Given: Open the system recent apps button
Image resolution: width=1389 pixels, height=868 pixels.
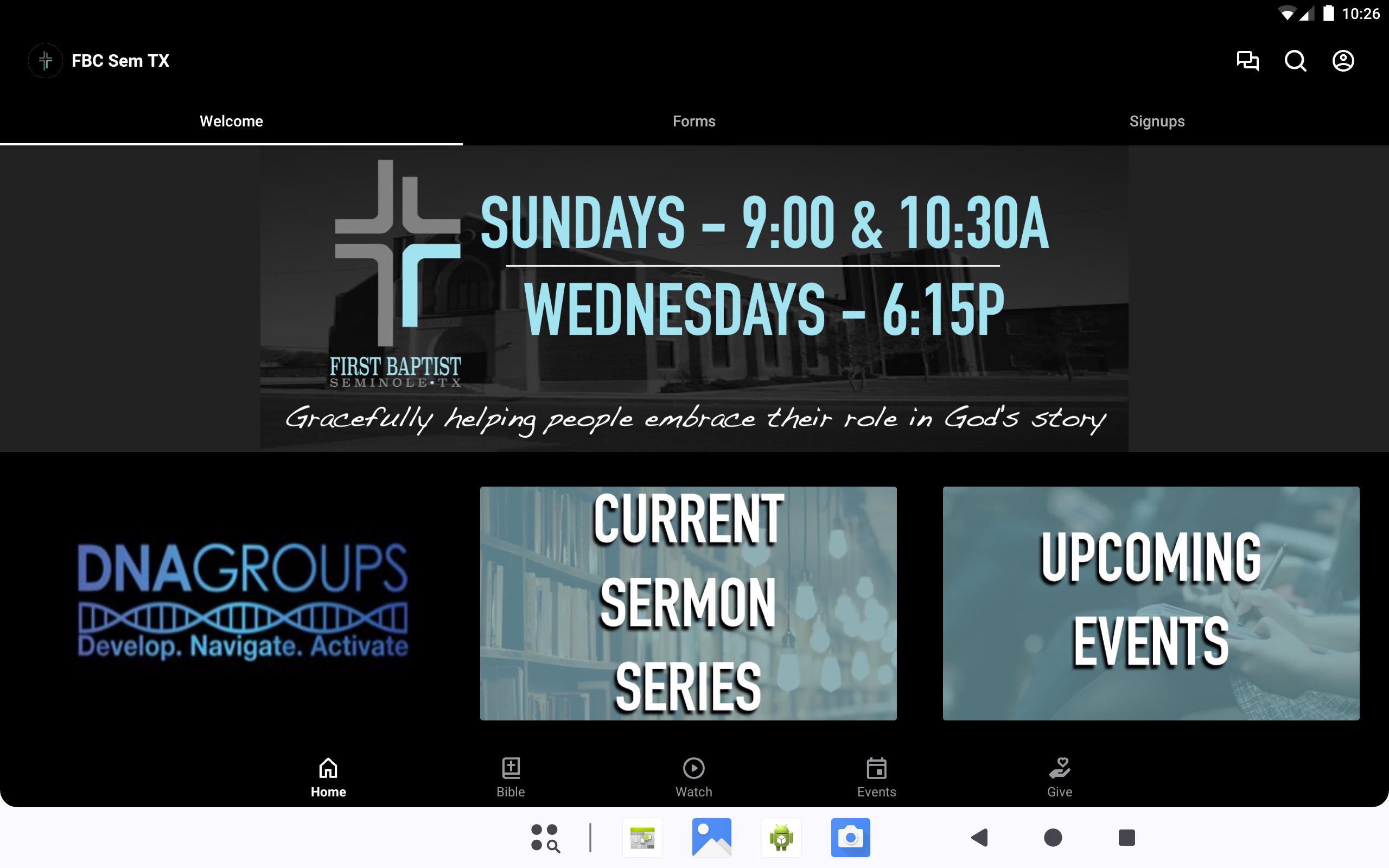Looking at the screenshot, I should click(x=1126, y=838).
